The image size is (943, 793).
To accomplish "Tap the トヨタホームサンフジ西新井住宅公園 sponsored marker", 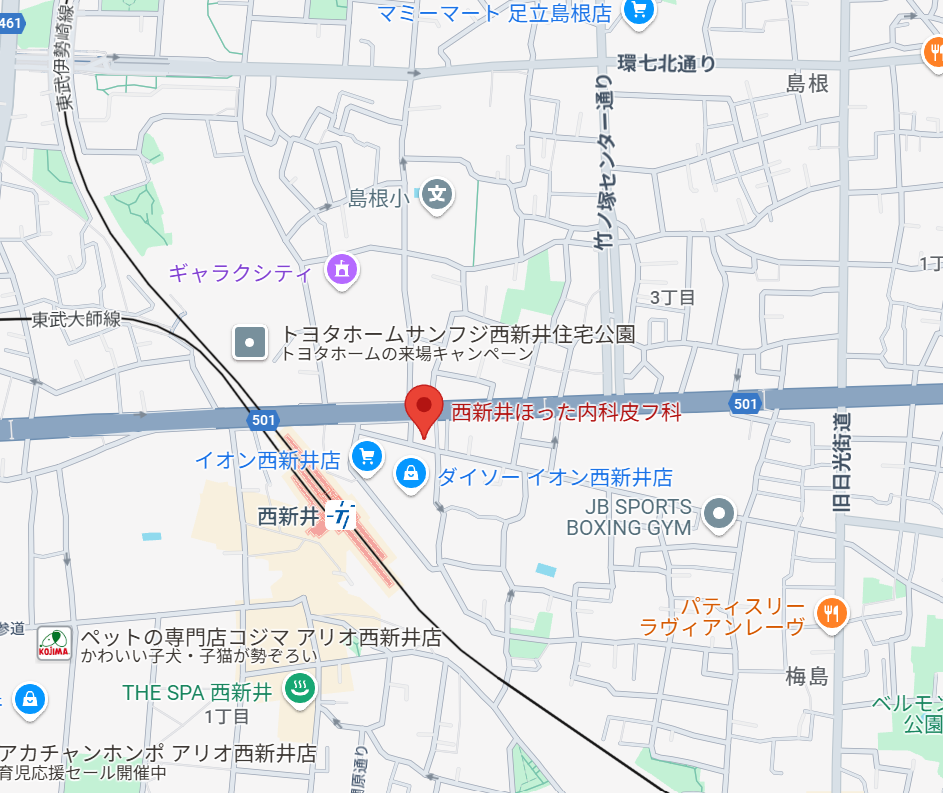I will [250, 343].
